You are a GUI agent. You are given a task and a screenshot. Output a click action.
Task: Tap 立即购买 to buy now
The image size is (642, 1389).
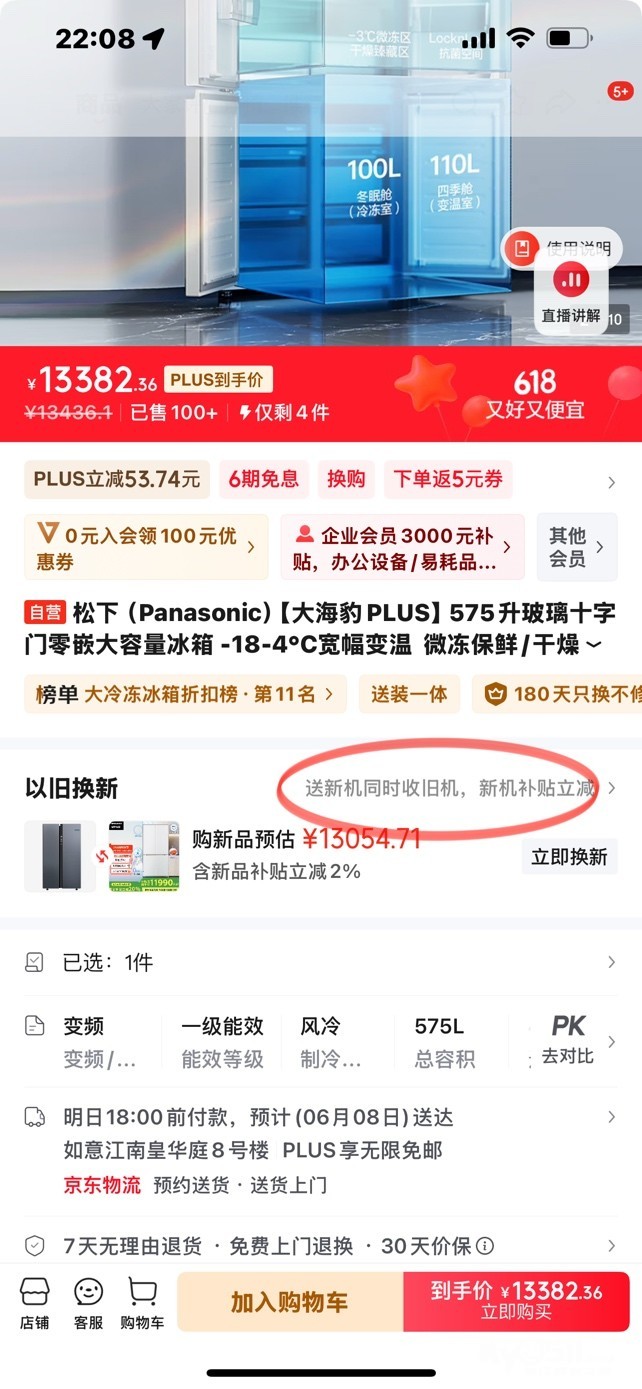(516, 1302)
